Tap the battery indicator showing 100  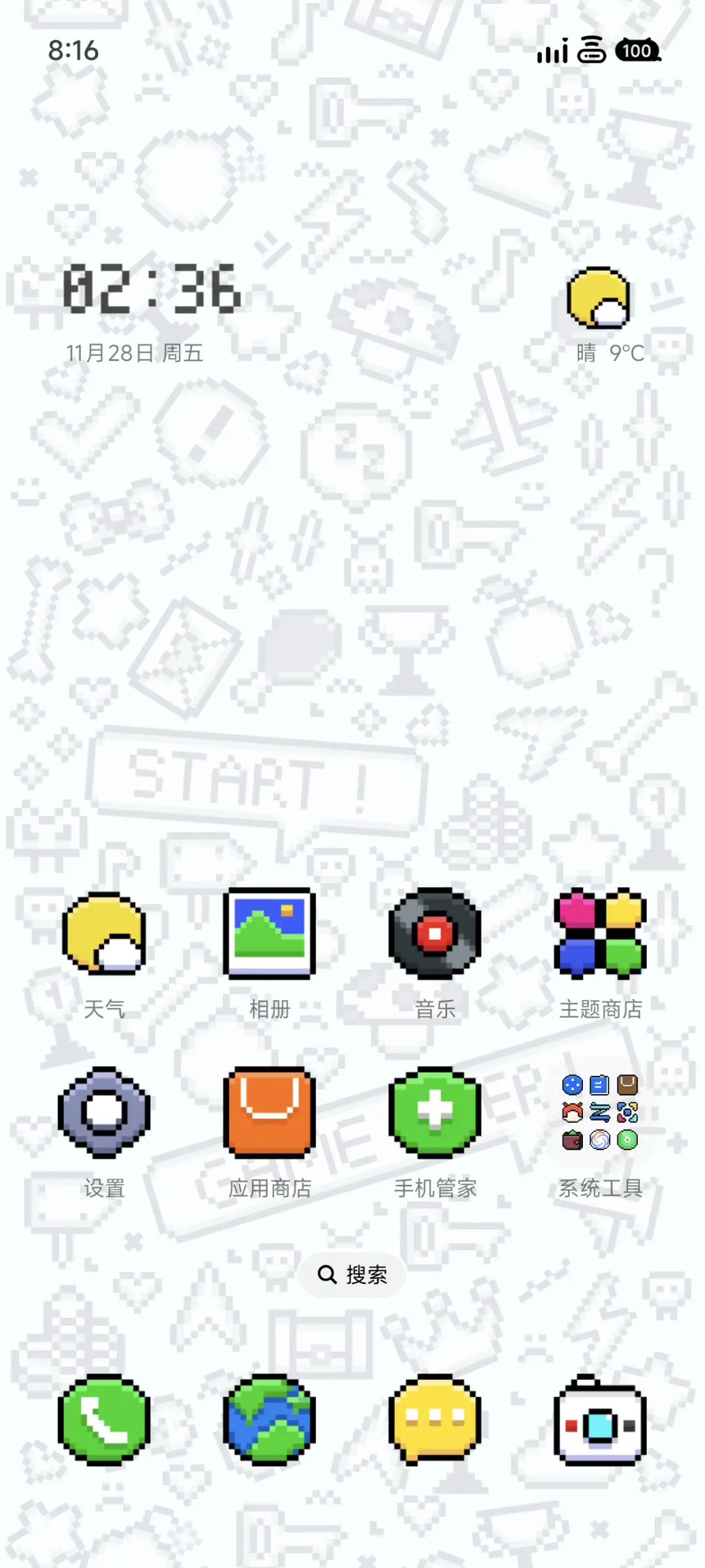tap(636, 50)
